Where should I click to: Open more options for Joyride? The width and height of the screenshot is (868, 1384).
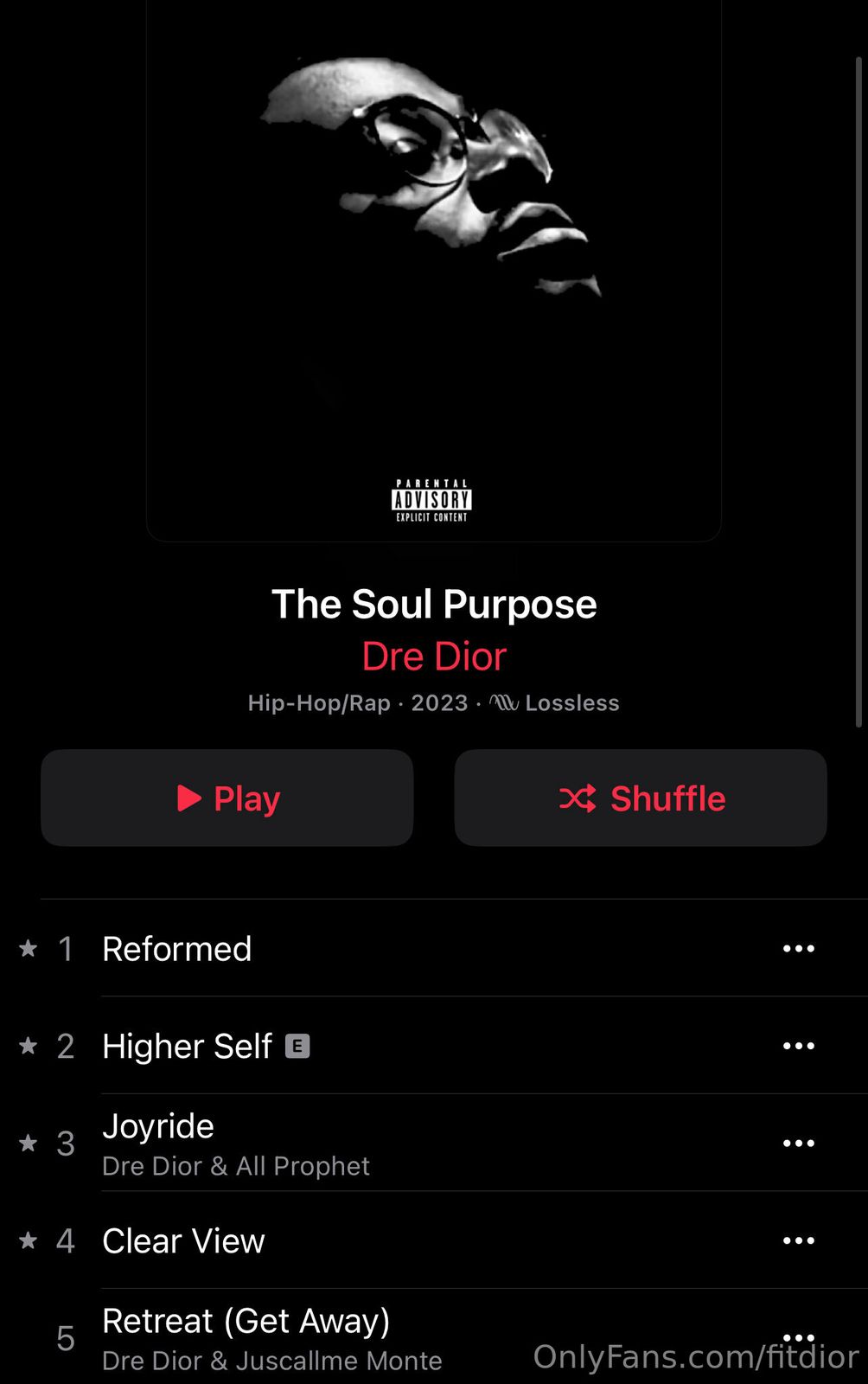point(798,1144)
